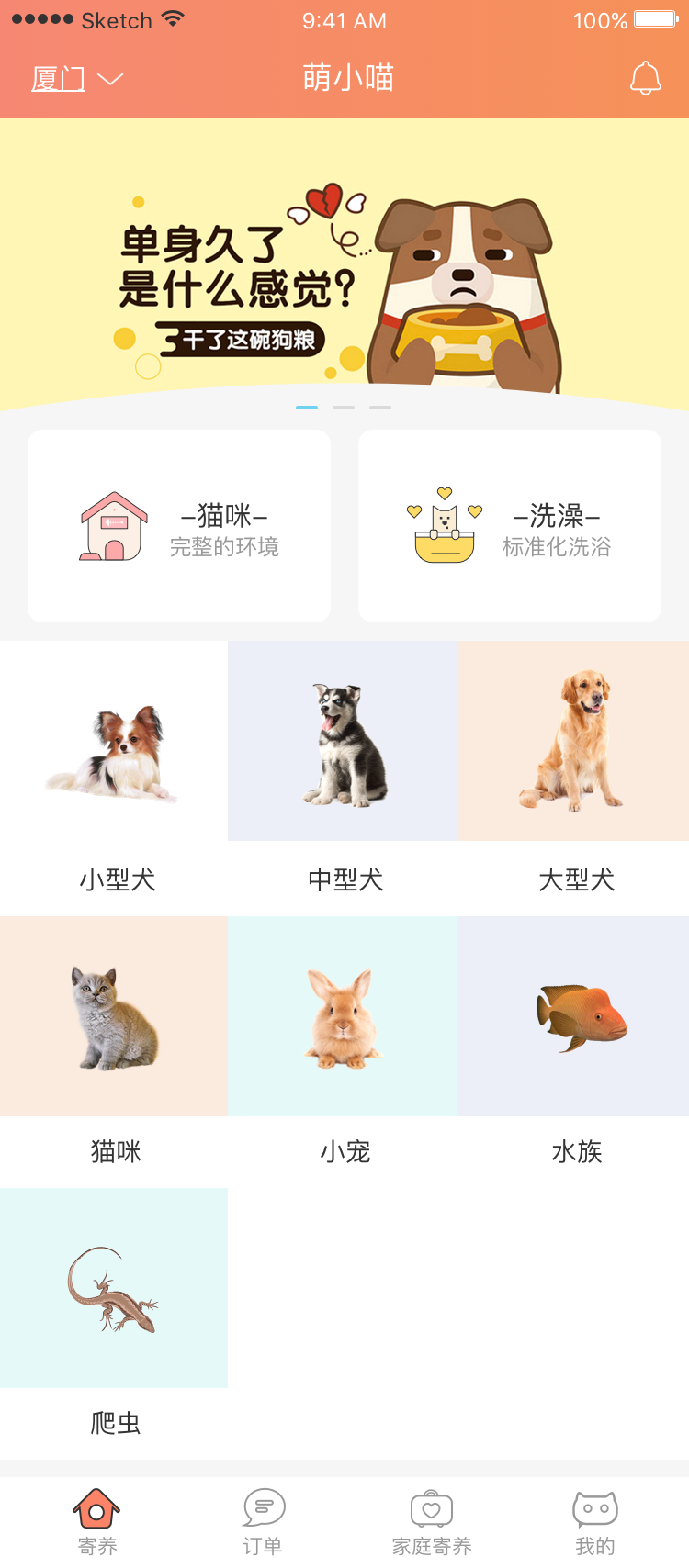The image size is (689, 1568).
Task: Select the active first carousel dot
Action: pos(307,406)
